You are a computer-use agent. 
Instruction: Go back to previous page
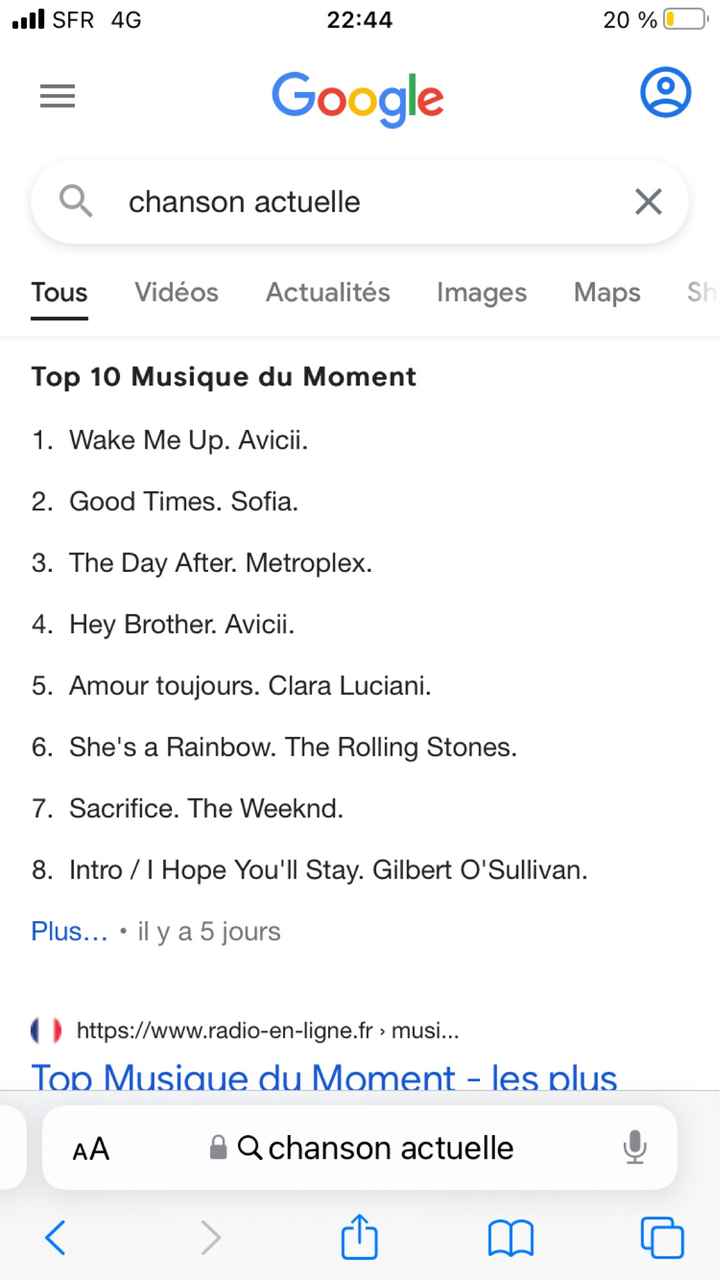click(x=56, y=1239)
